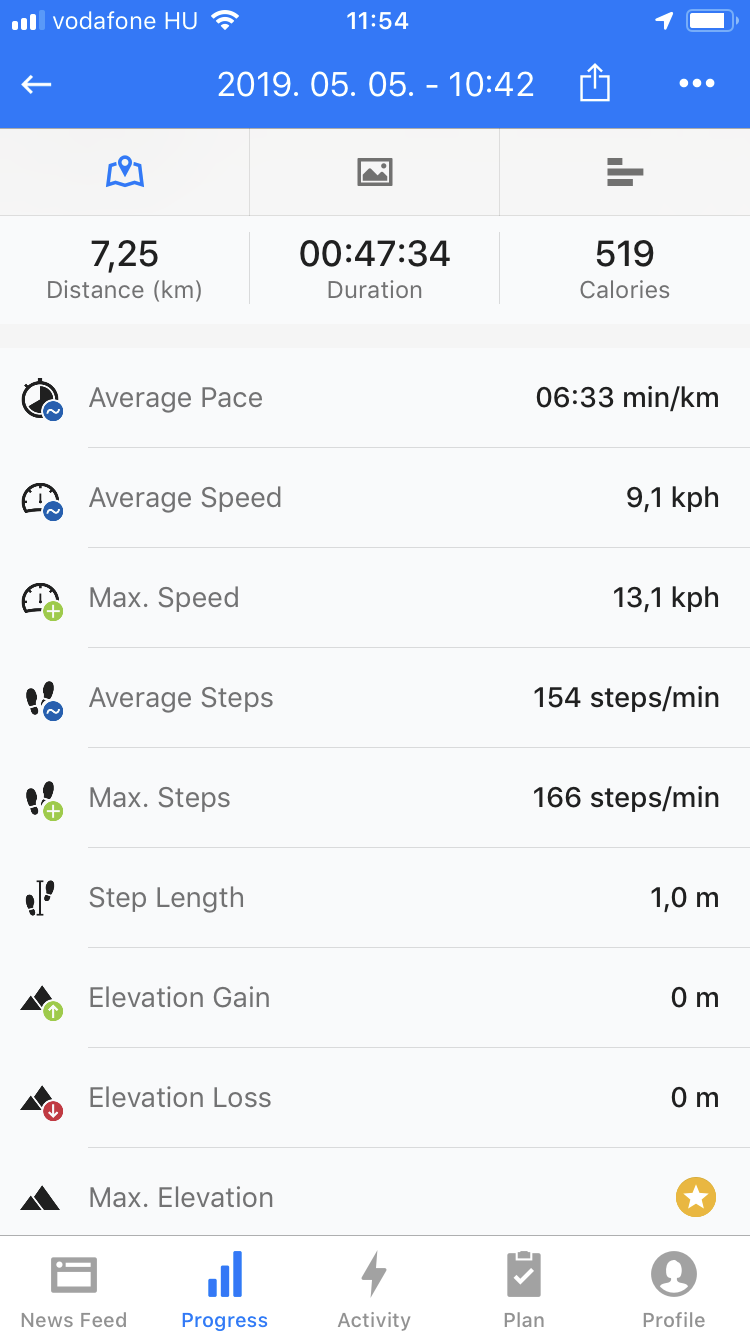Select the Progress tab
The image size is (750, 1334).
(x=225, y=1290)
